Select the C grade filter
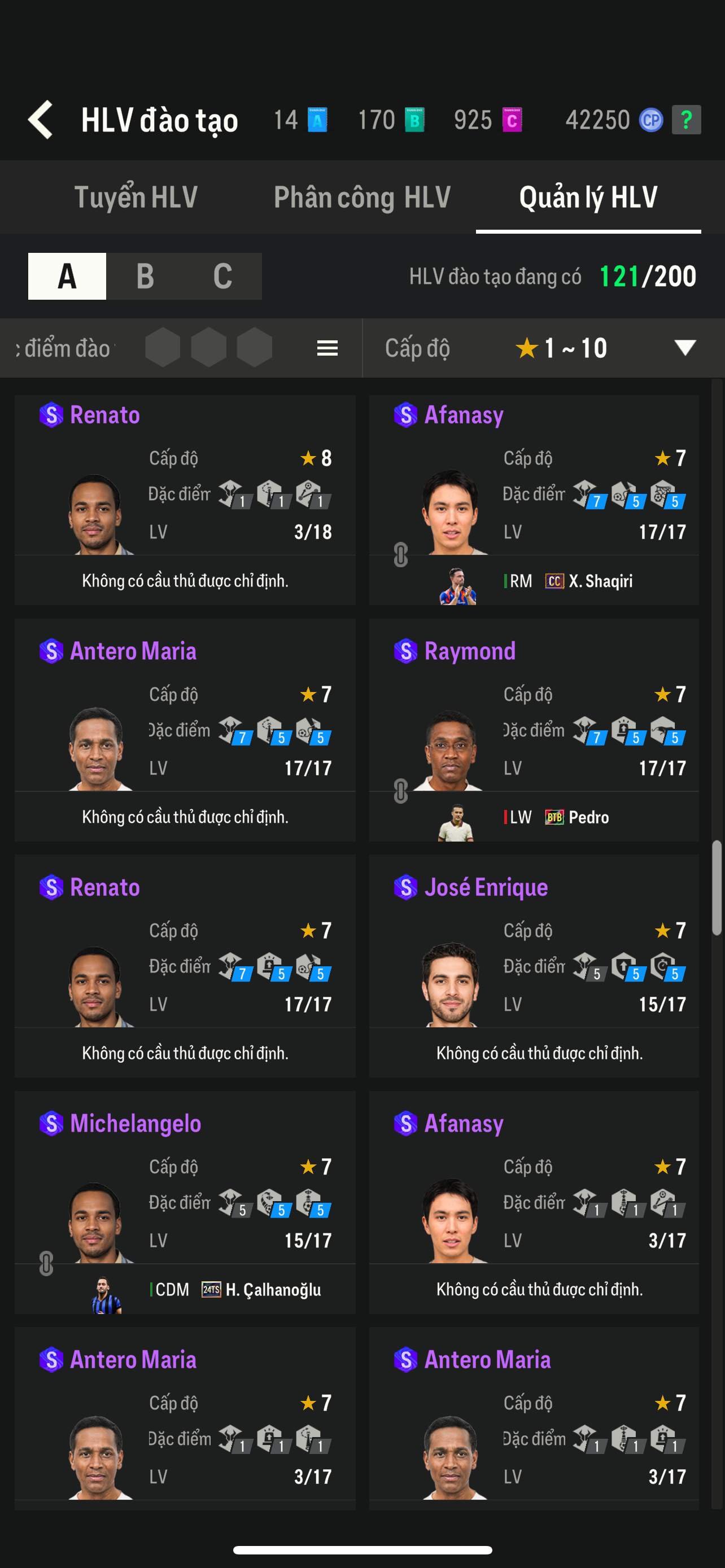 tap(223, 277)
